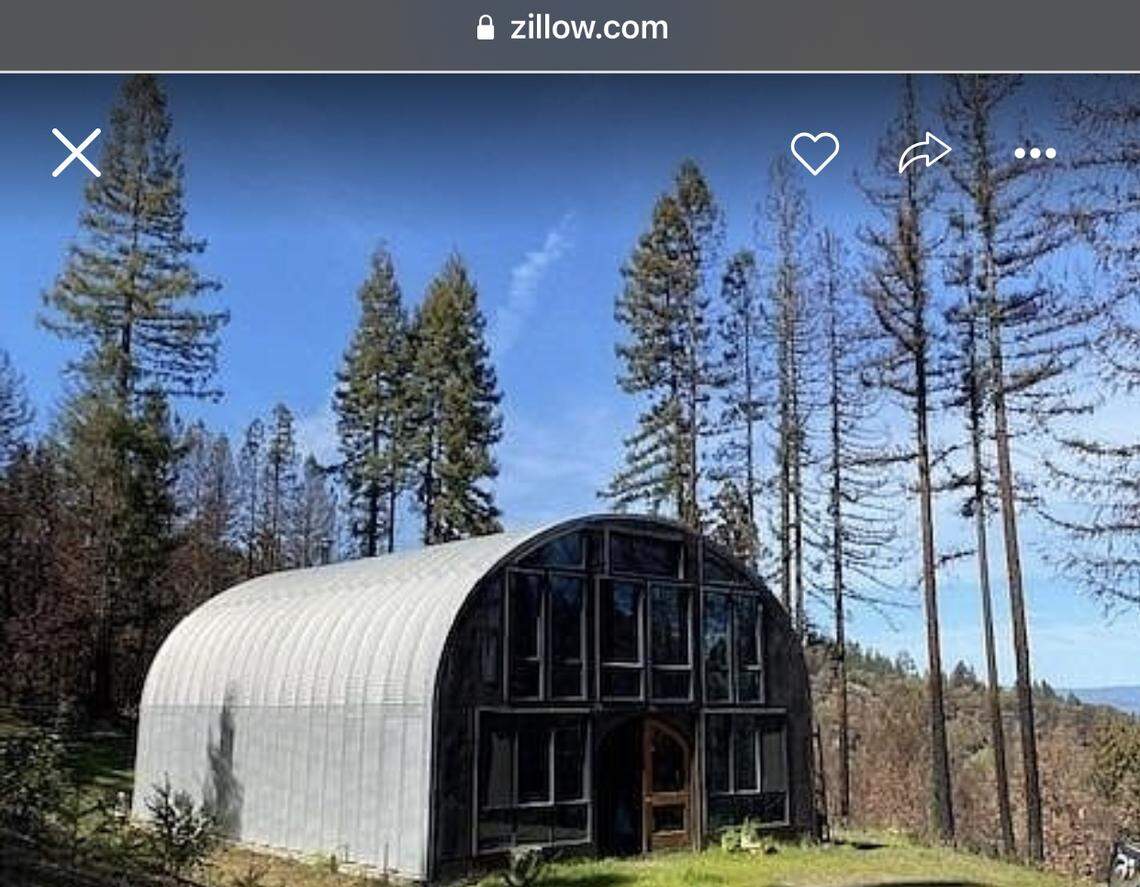1140x887 pixels.
Task: Open the three-dot more options menu
Action: click(x=1034, y=153)
